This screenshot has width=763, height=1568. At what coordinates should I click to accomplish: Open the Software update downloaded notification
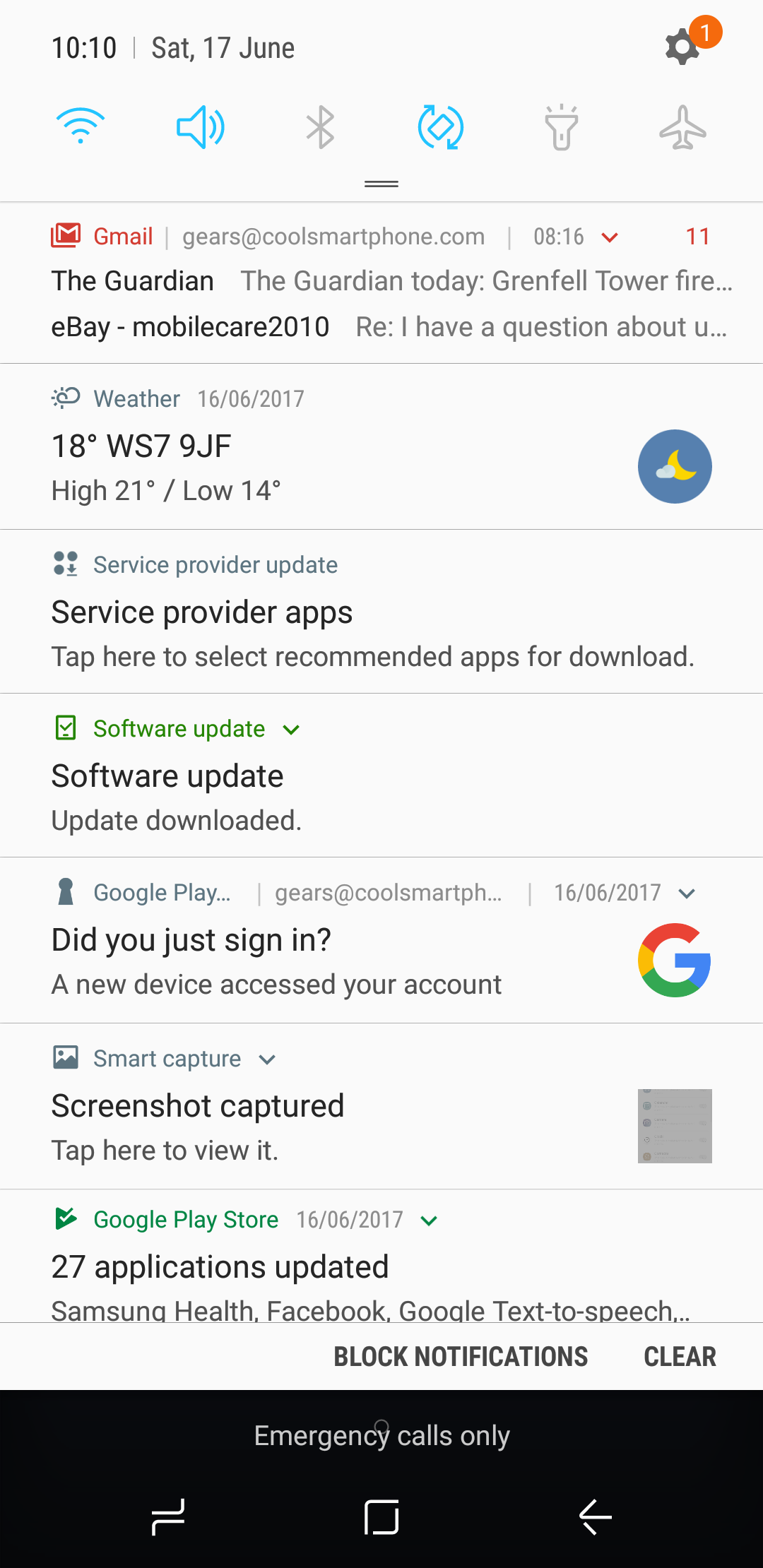[381, 776]
